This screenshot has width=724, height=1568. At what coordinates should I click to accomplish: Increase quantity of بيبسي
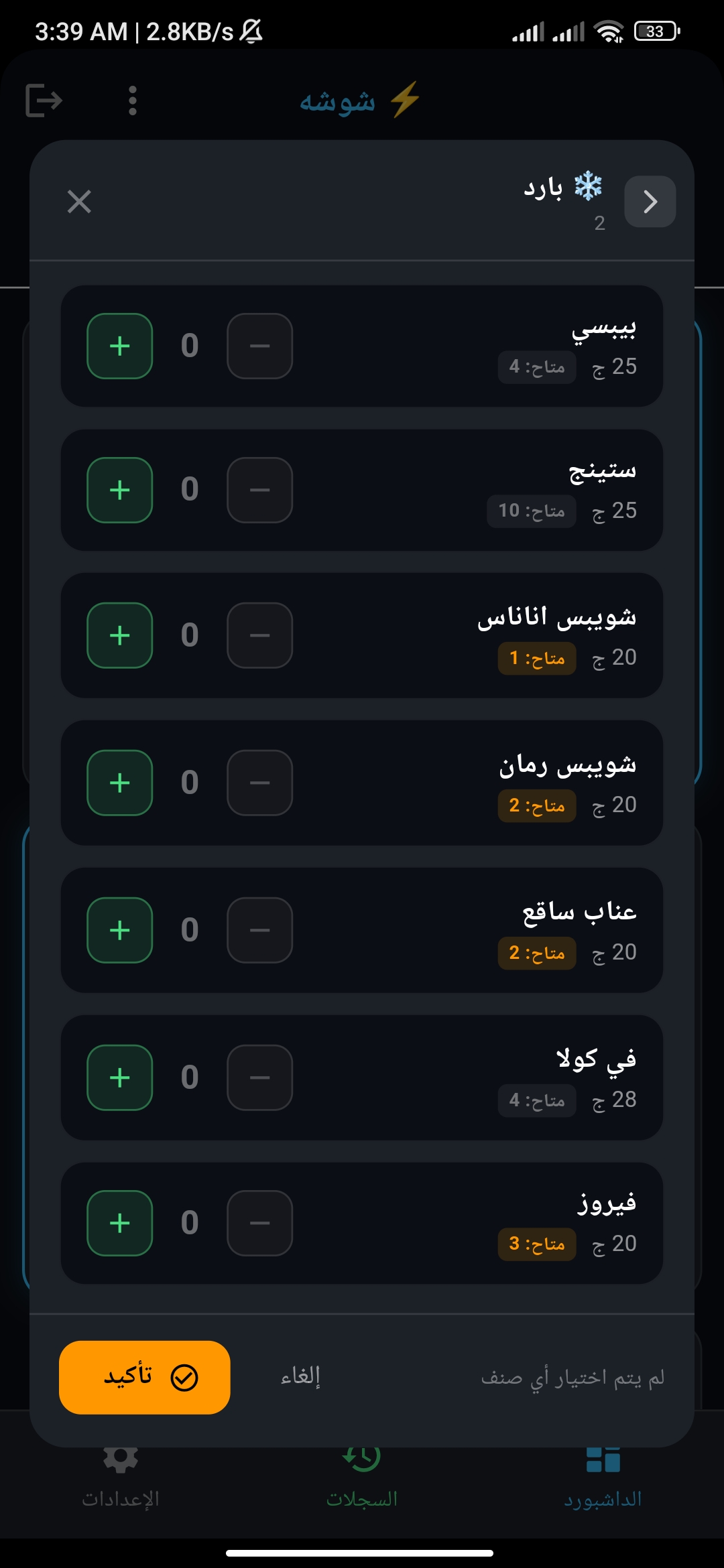click(120, 346)
